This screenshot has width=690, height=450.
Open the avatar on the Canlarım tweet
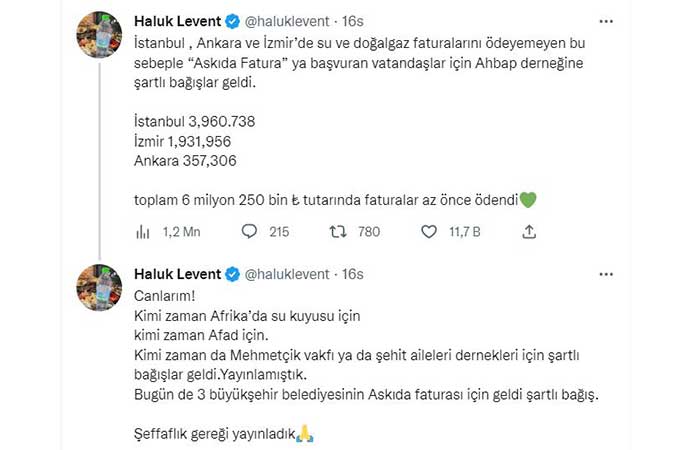pos(100,288)
